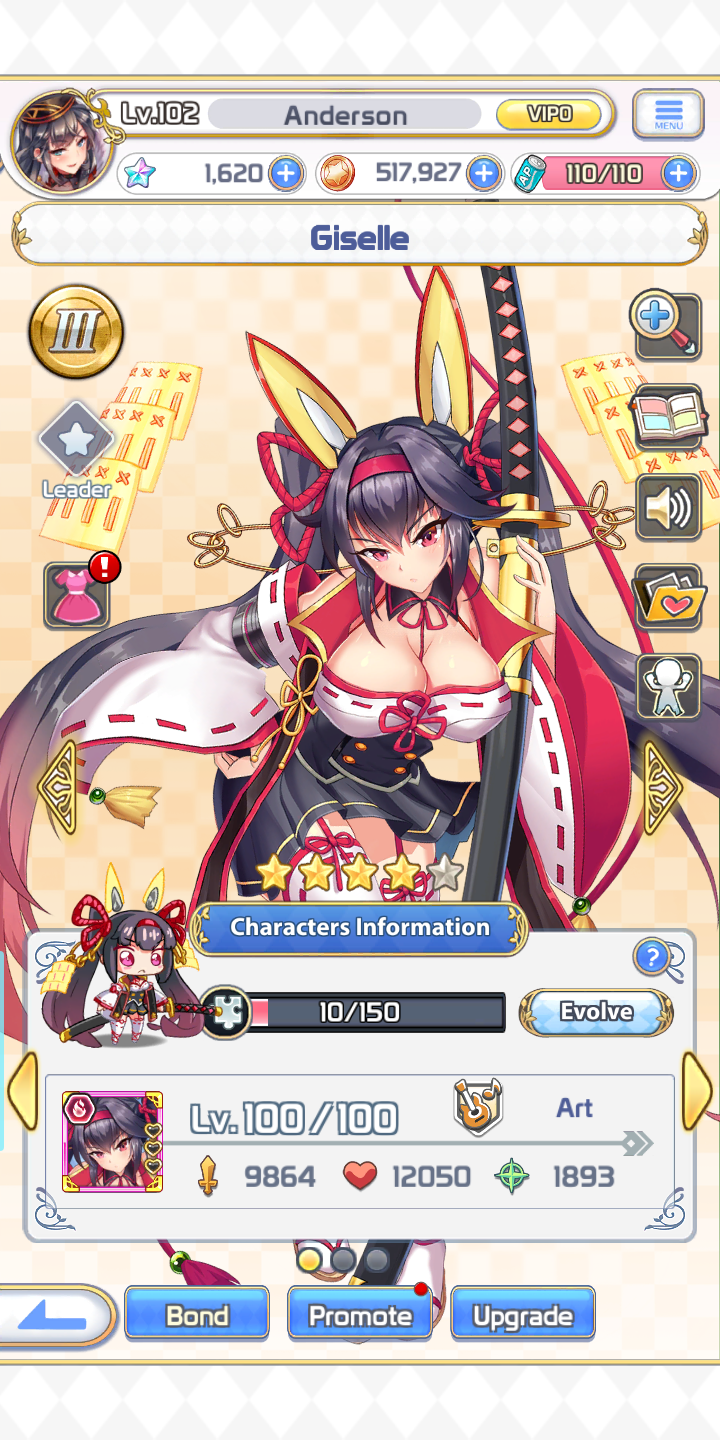Open the MENU button
The image size is (720, 1440).
coord(668,115)
